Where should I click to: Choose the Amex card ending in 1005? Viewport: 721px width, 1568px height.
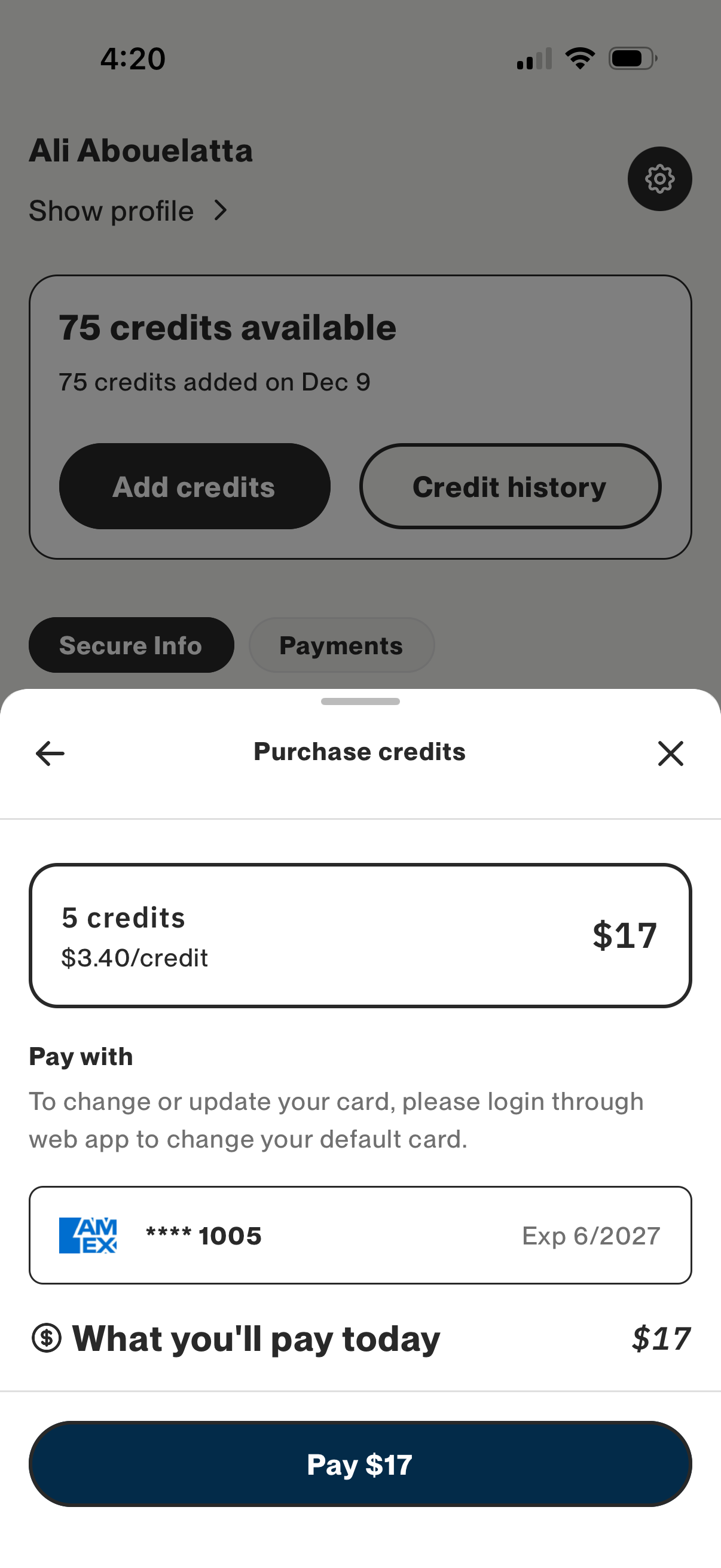coord(360,1235)
